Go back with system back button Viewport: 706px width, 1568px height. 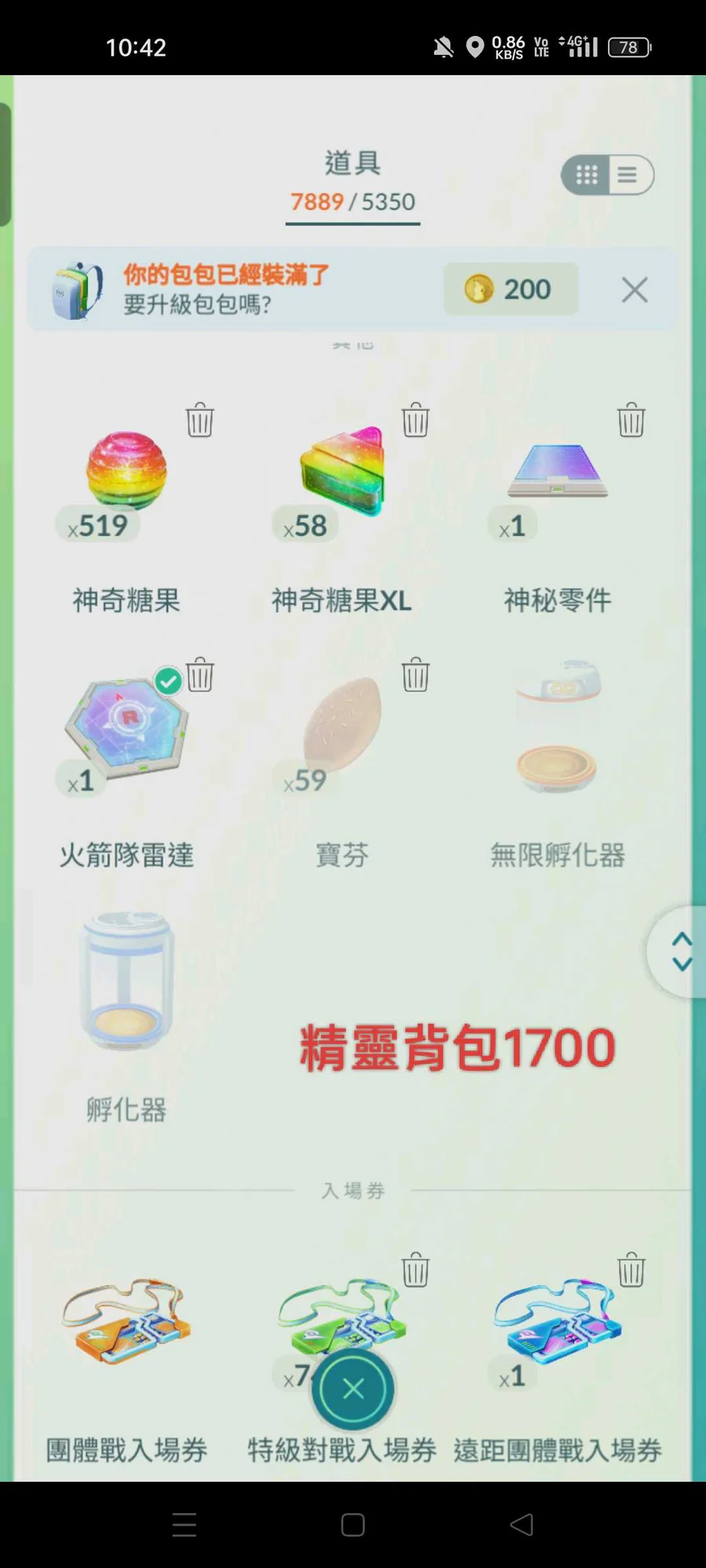pyautogui.click(x=522, y=1525)
